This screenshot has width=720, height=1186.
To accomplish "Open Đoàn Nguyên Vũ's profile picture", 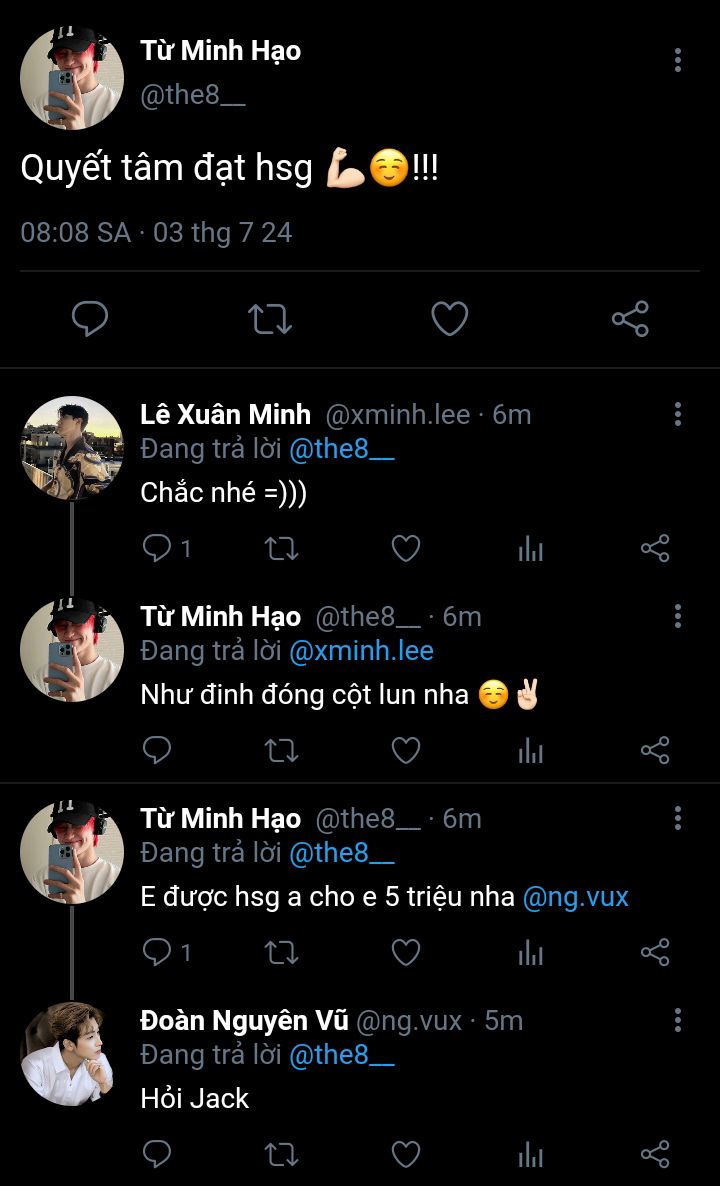I will click(71, 1053).
